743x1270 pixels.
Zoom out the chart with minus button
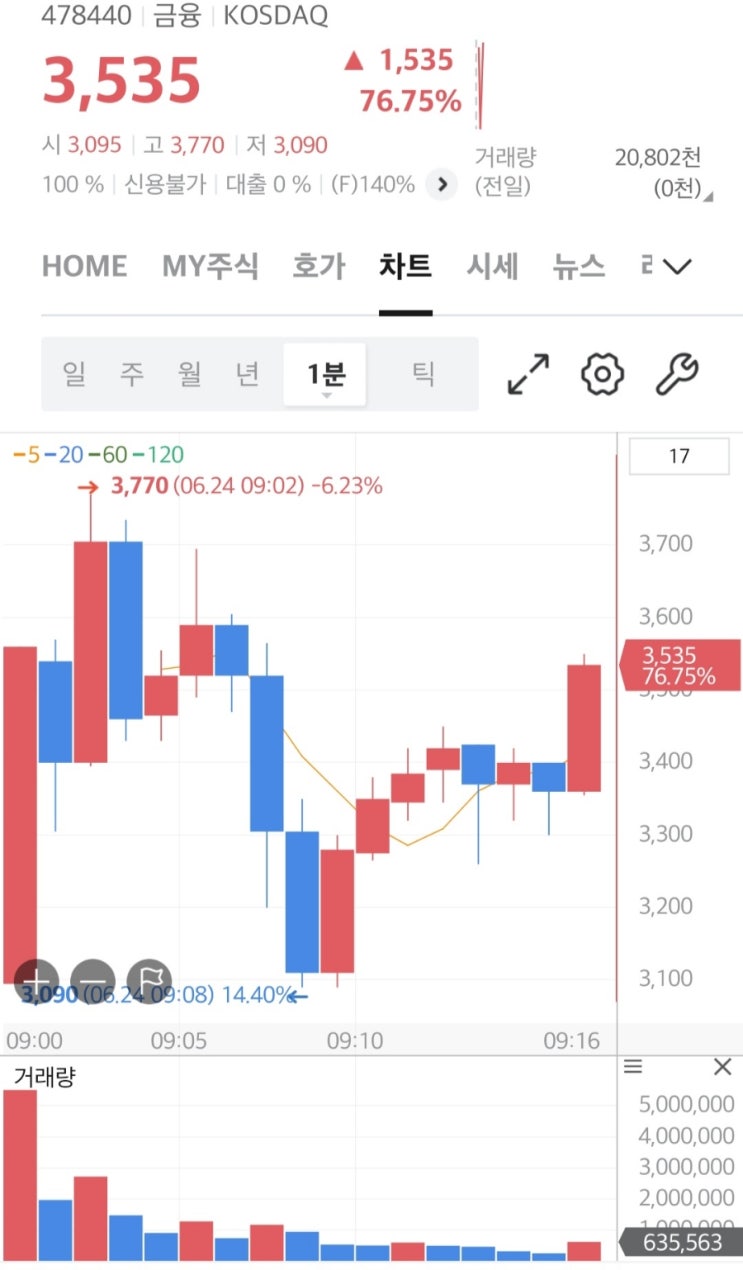[x=93, y=981]
